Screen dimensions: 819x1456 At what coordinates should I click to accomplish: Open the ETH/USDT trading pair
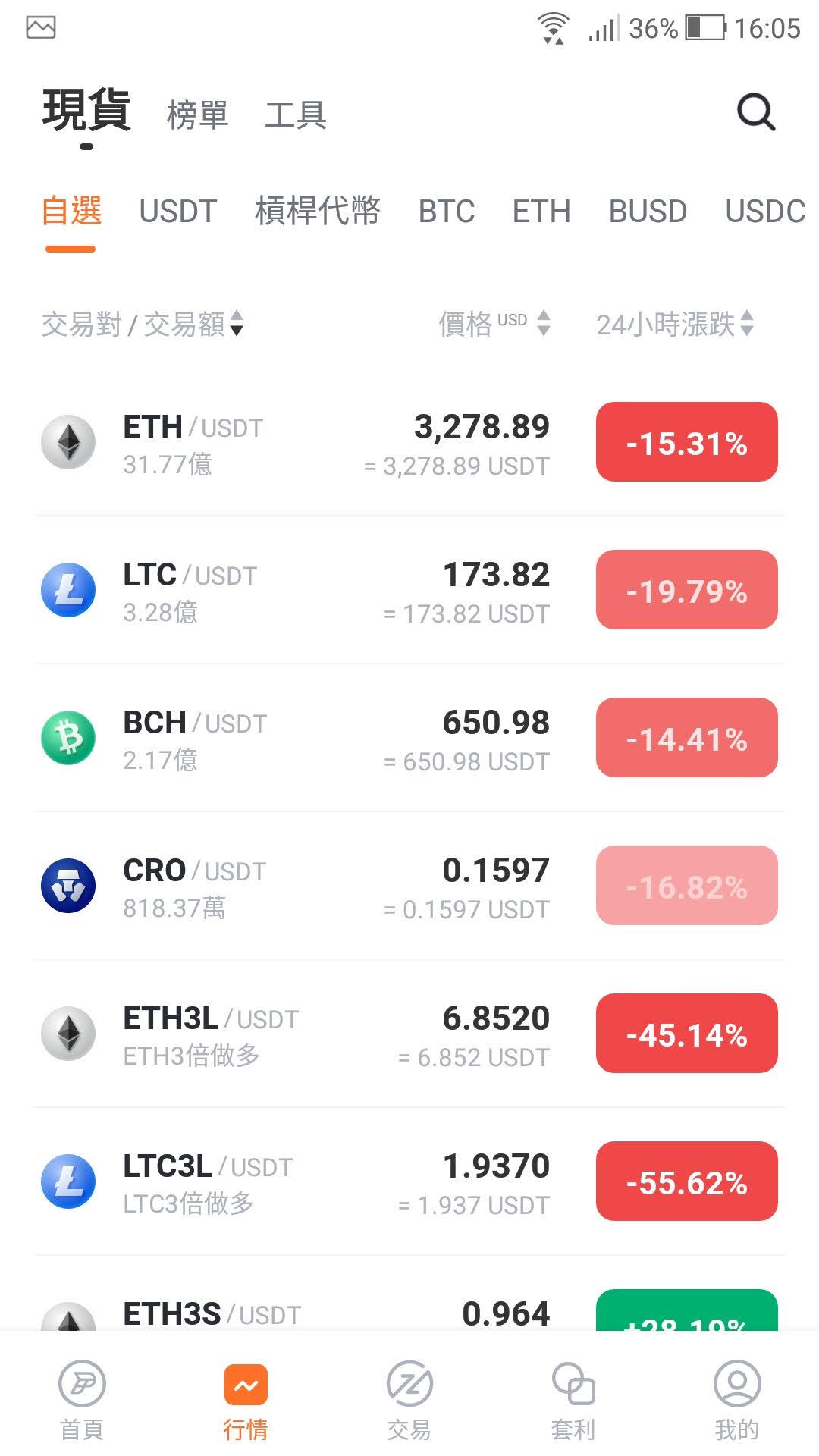click(x=303, y=444)
